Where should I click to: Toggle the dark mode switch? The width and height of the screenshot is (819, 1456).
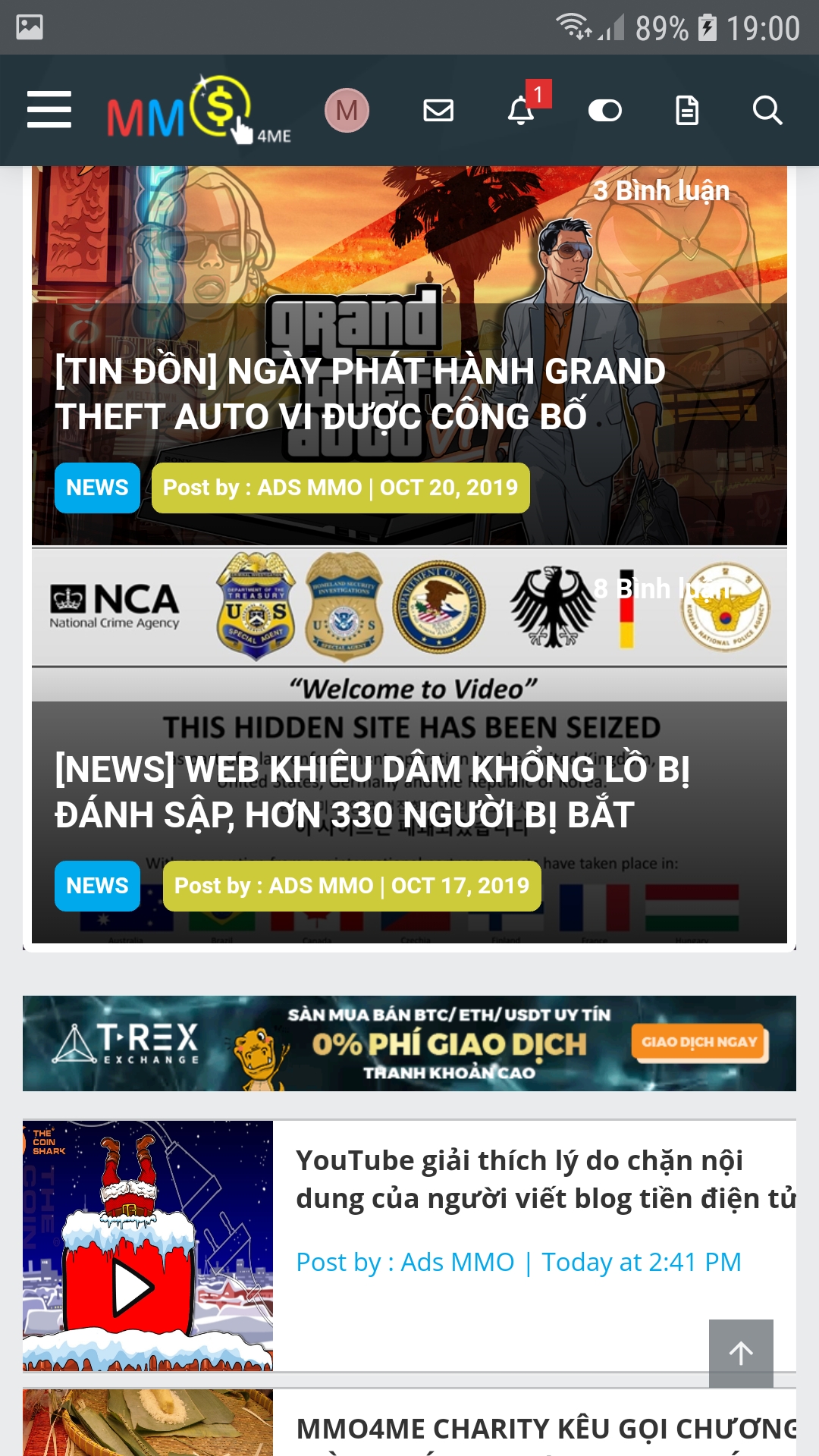click(x=604, y=111)
